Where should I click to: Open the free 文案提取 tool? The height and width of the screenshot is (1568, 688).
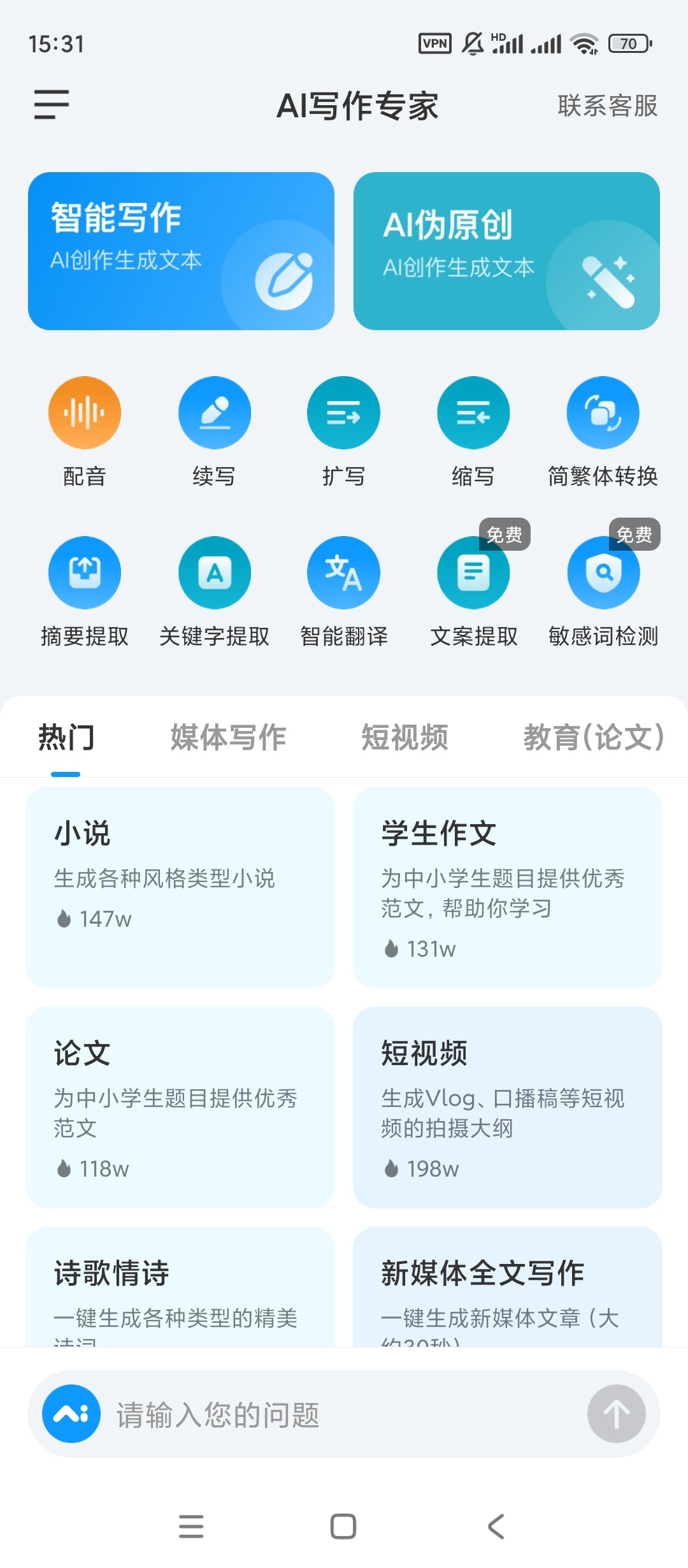pyautogui.click(x=473, y=573)
